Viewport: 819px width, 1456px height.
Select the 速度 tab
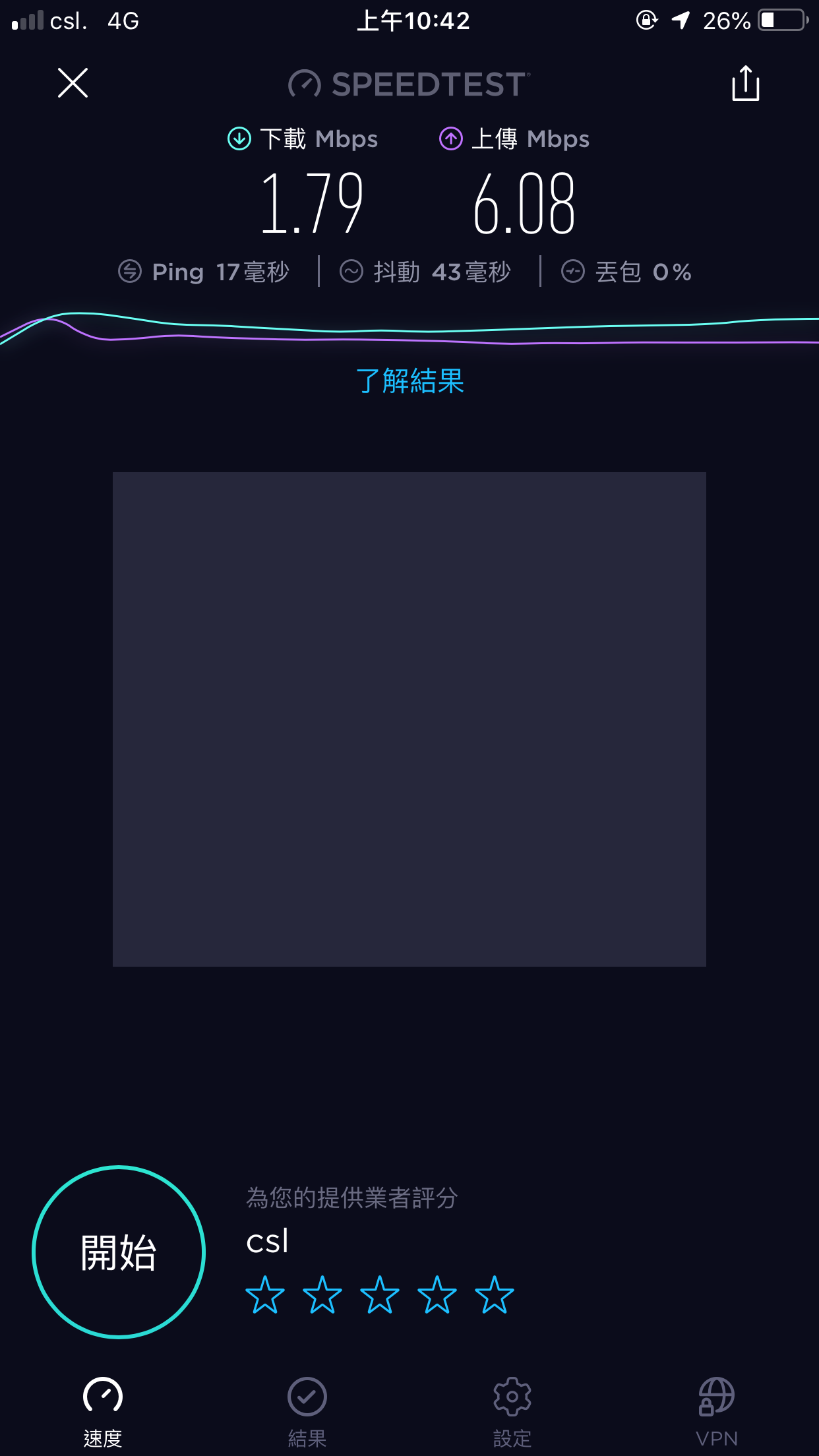(103, 1411)
